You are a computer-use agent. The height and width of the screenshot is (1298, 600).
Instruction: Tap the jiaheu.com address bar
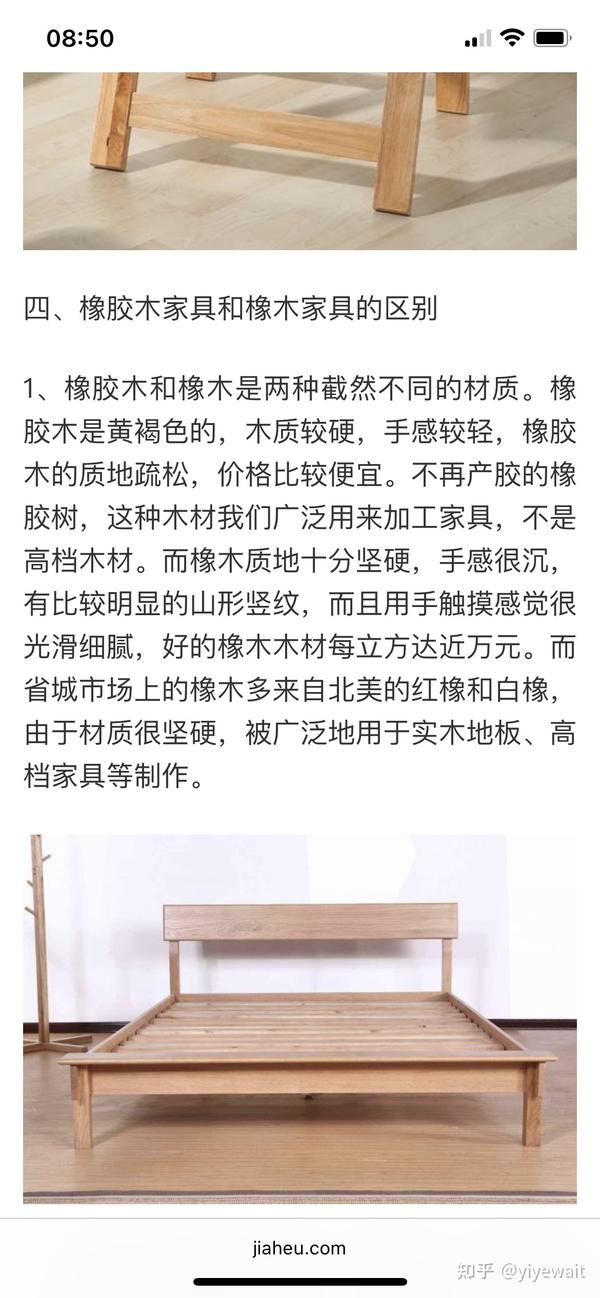pyautogui.click(x=299, y=1247)
